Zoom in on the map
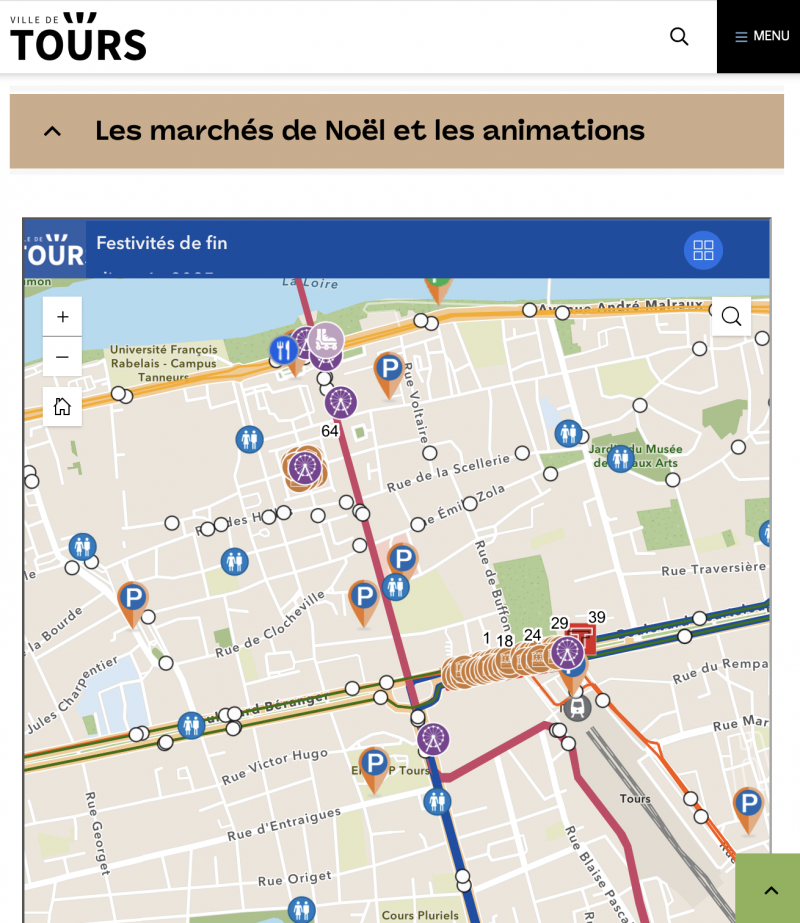 point(62,317)
